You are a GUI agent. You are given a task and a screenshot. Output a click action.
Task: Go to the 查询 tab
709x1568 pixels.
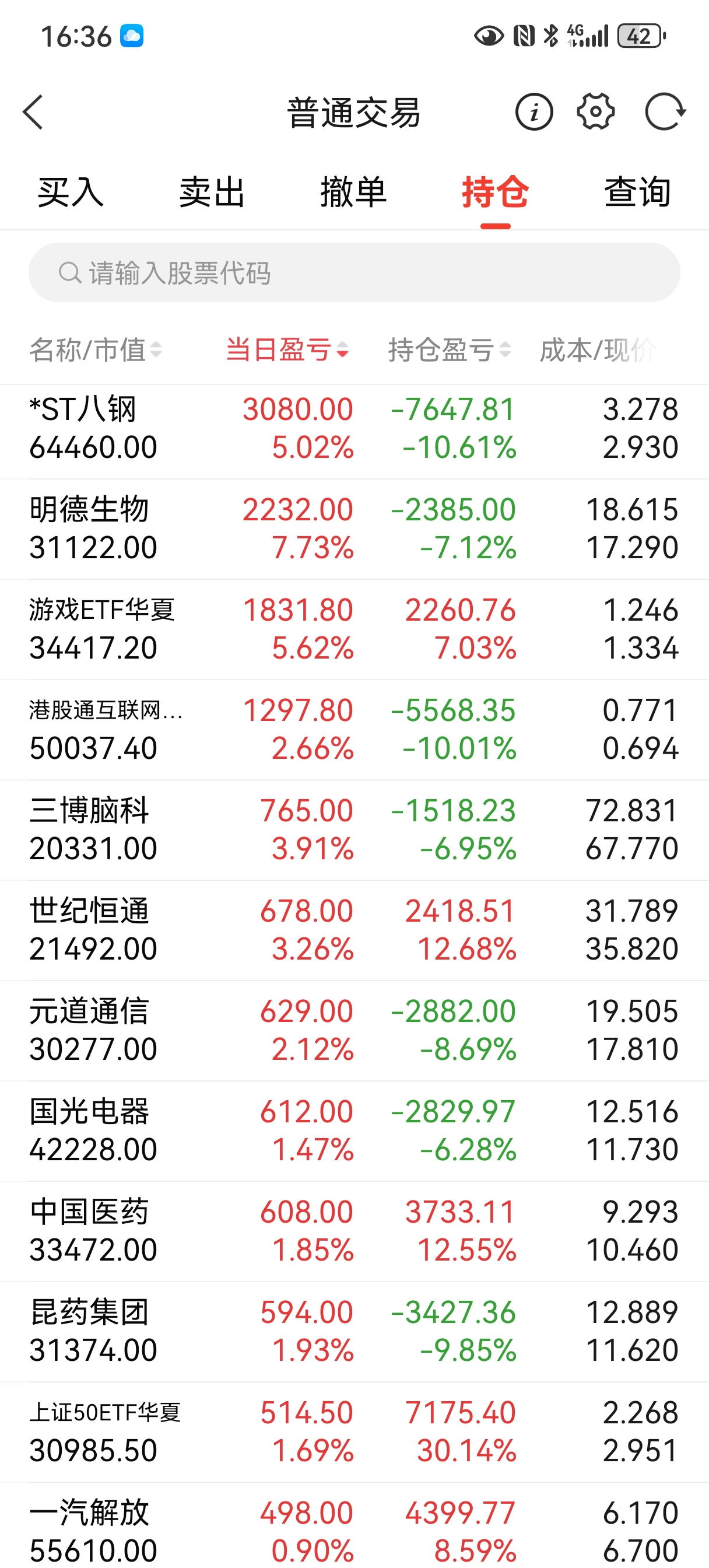637,192
